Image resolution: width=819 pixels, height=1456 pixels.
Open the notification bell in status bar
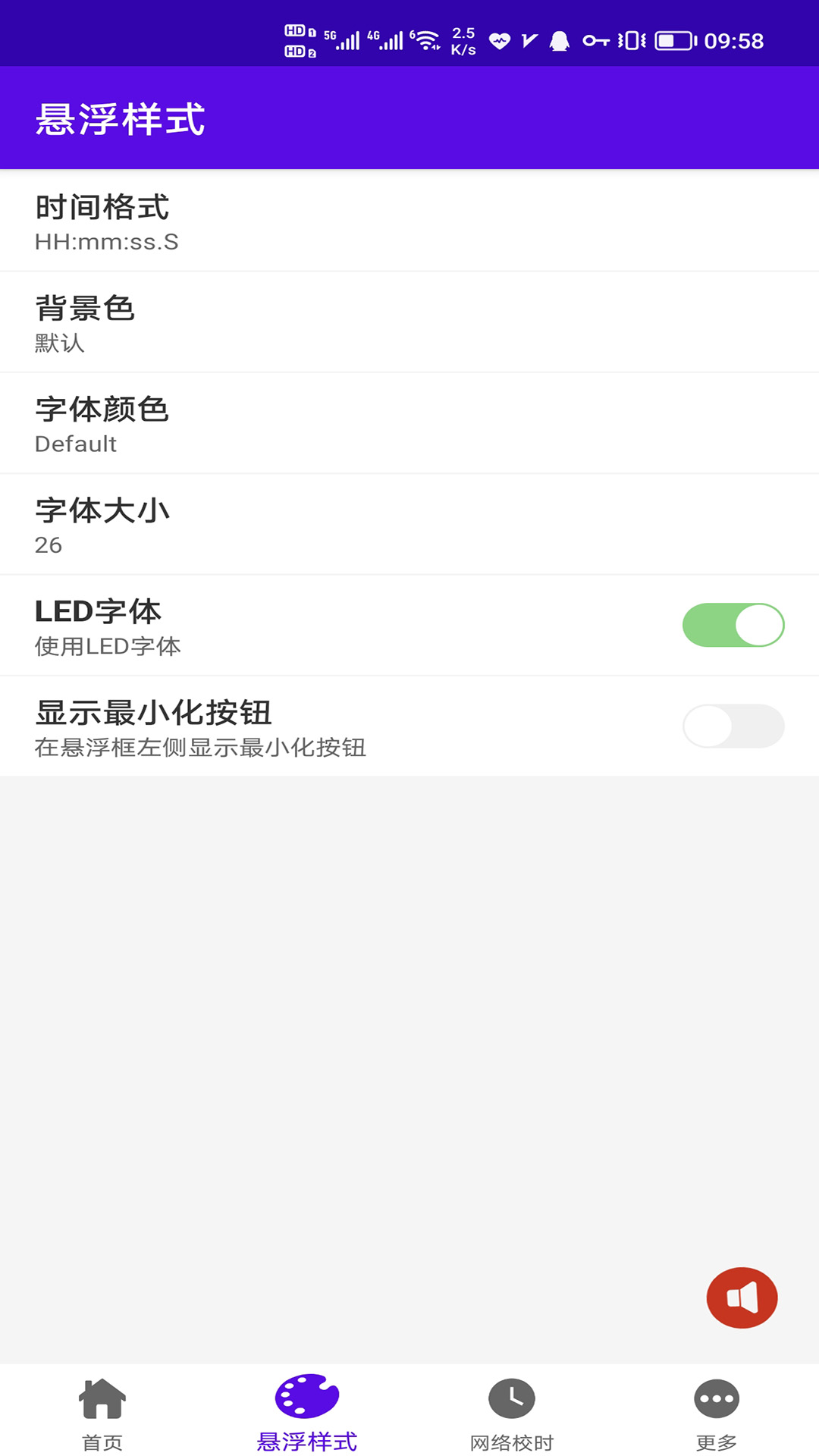tap(559, 39)
